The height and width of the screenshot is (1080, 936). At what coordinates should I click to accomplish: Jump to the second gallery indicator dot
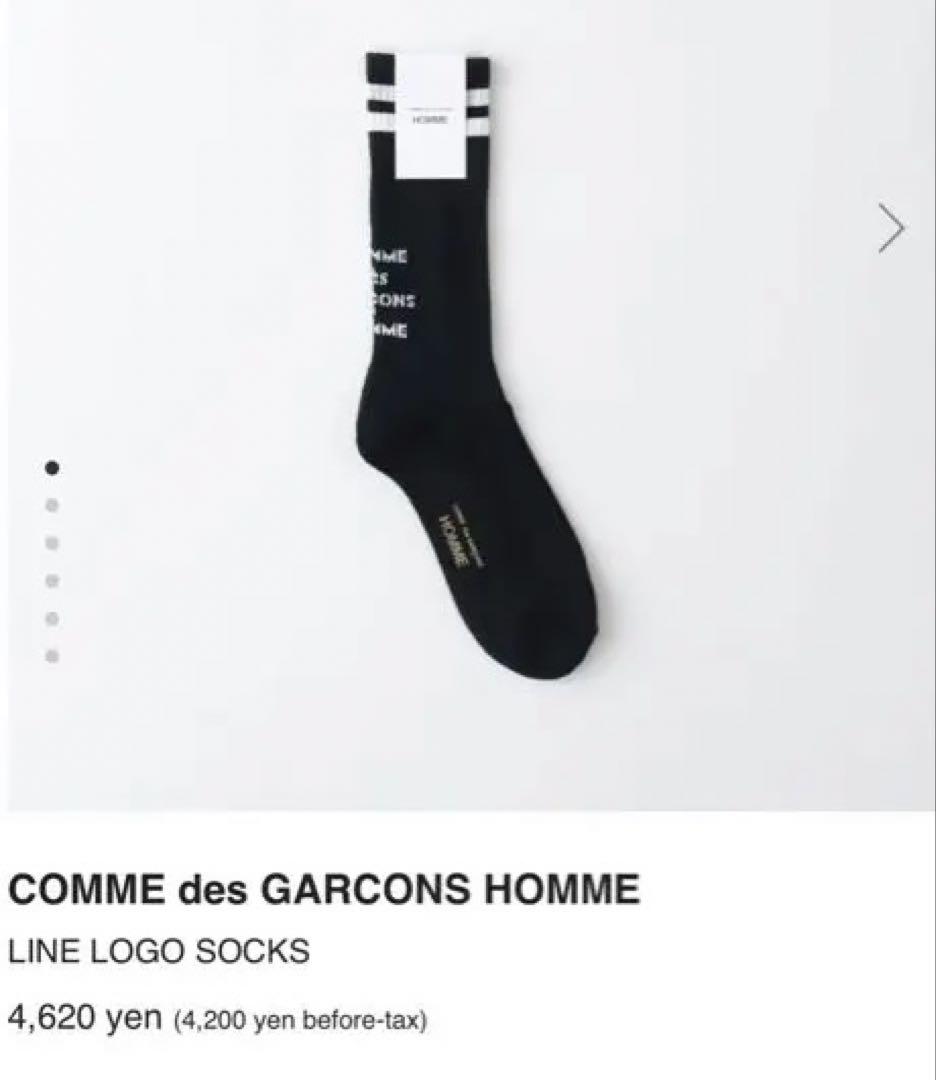click(53, 504)
